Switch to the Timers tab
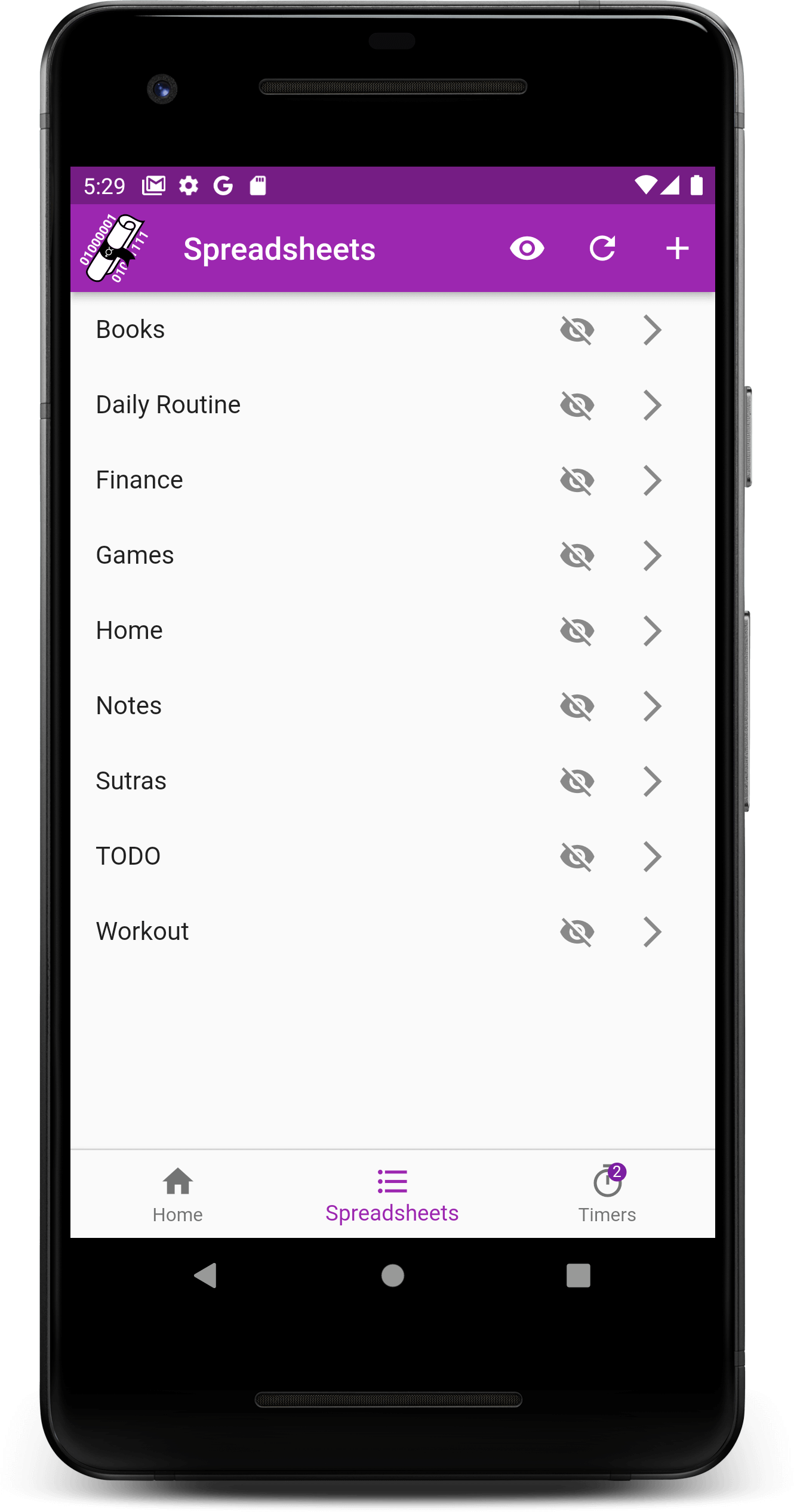This screenshot has width=794, height=1512. (x=607, y=1194)
